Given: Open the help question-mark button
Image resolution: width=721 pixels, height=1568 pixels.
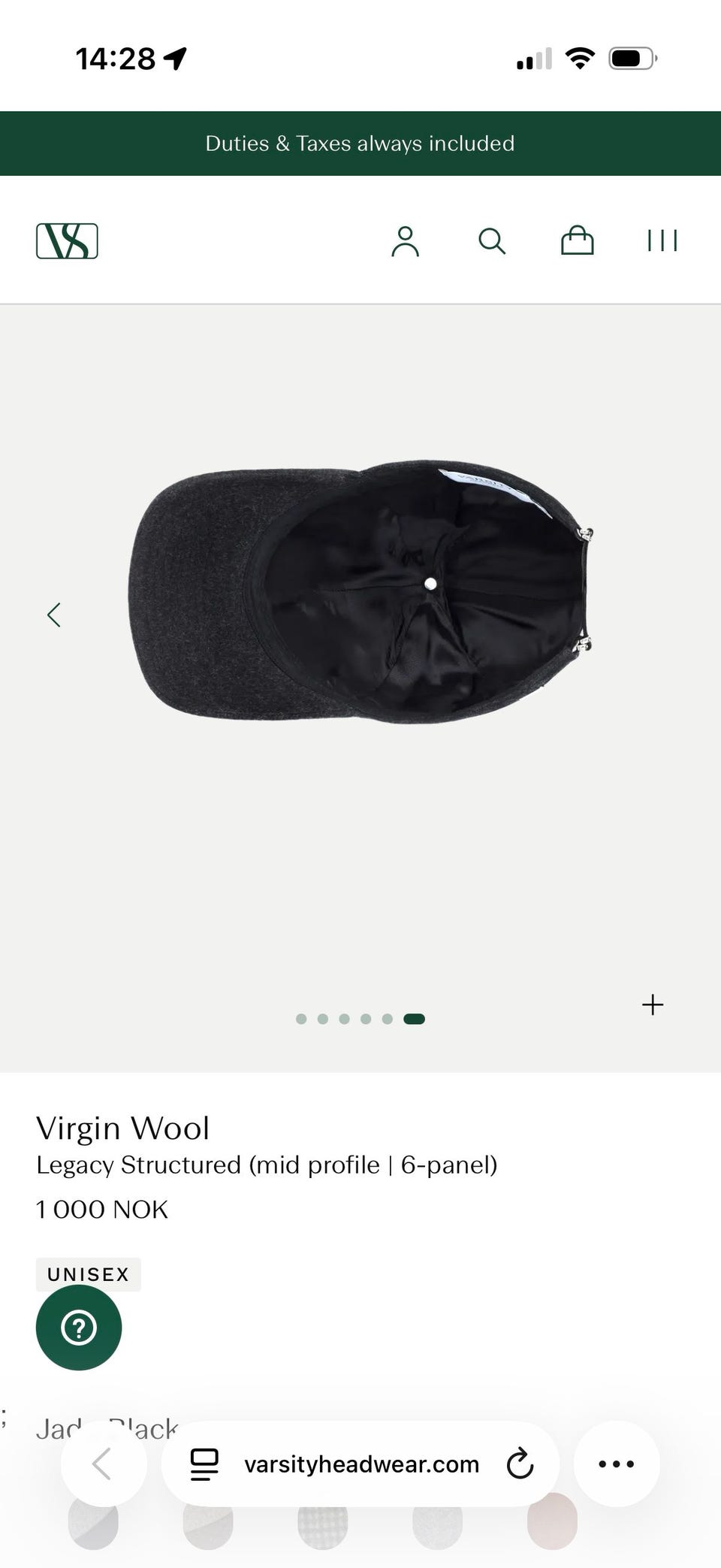Looking at the screenshot, I should [x=79, y=1328].
